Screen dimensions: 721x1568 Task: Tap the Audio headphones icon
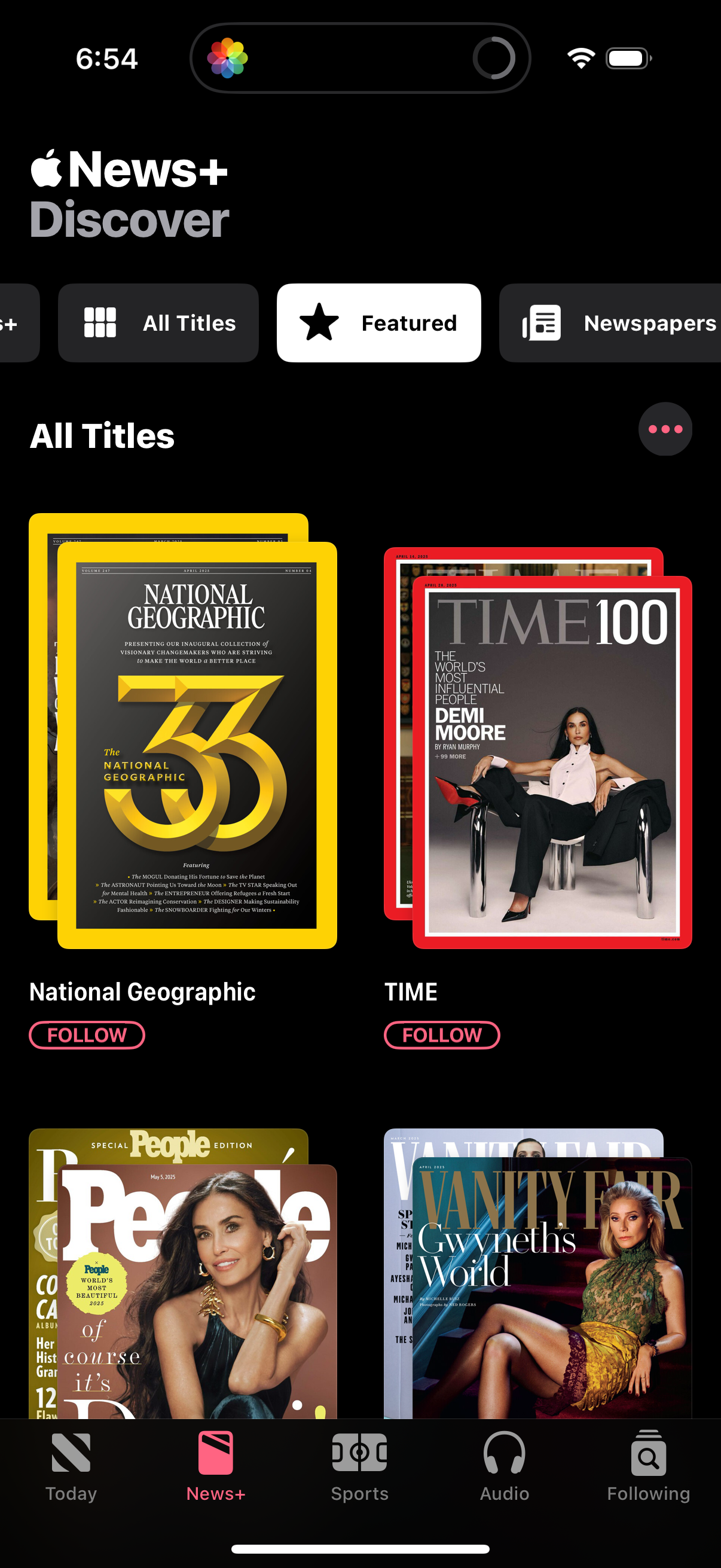click(x=504, y=1451)
